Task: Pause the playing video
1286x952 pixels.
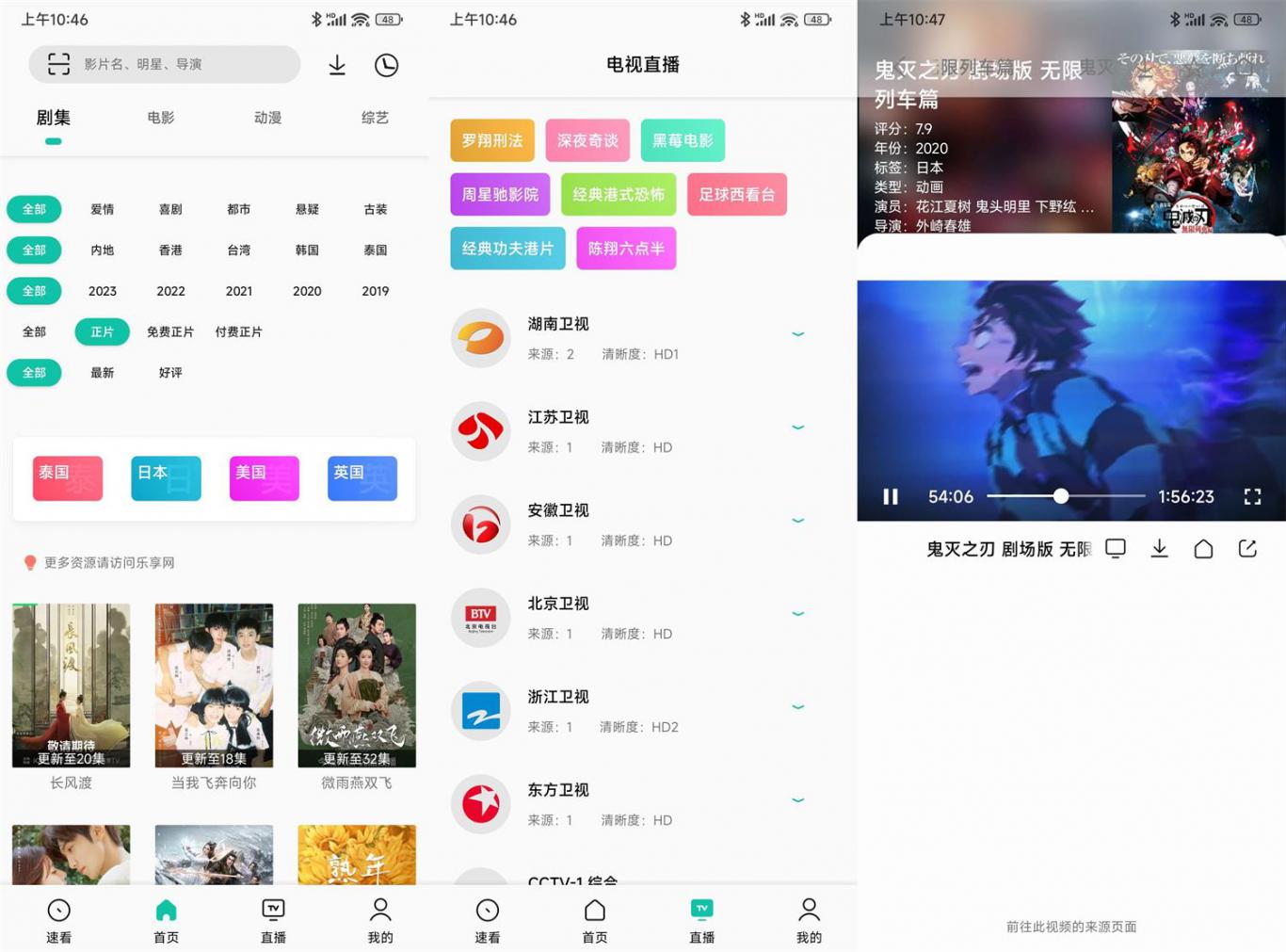Action: [890, 496]
